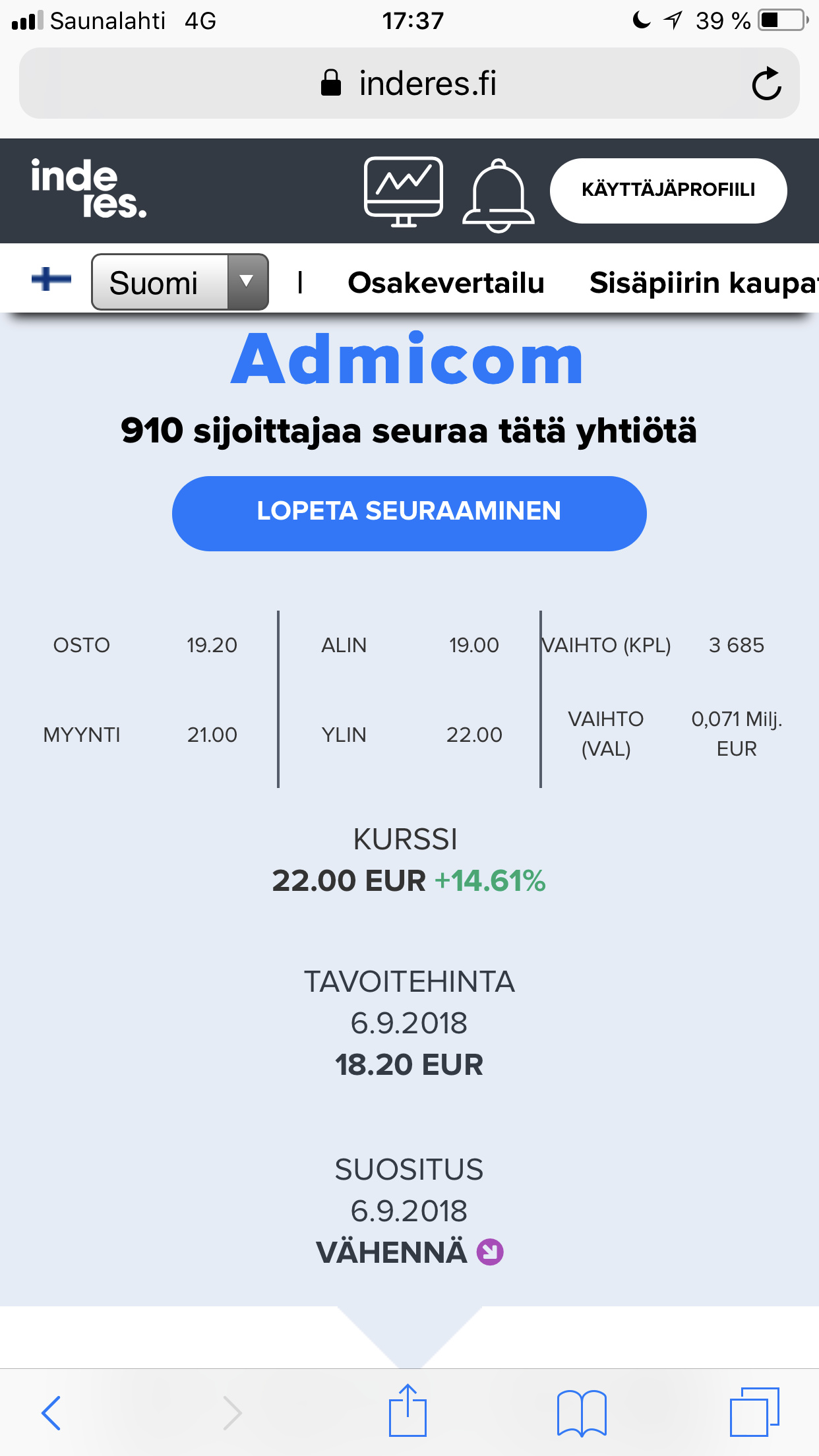819x1456 pixels.
Task: Share this page from Safari toolbar
Action: [x=408, y=1411]
